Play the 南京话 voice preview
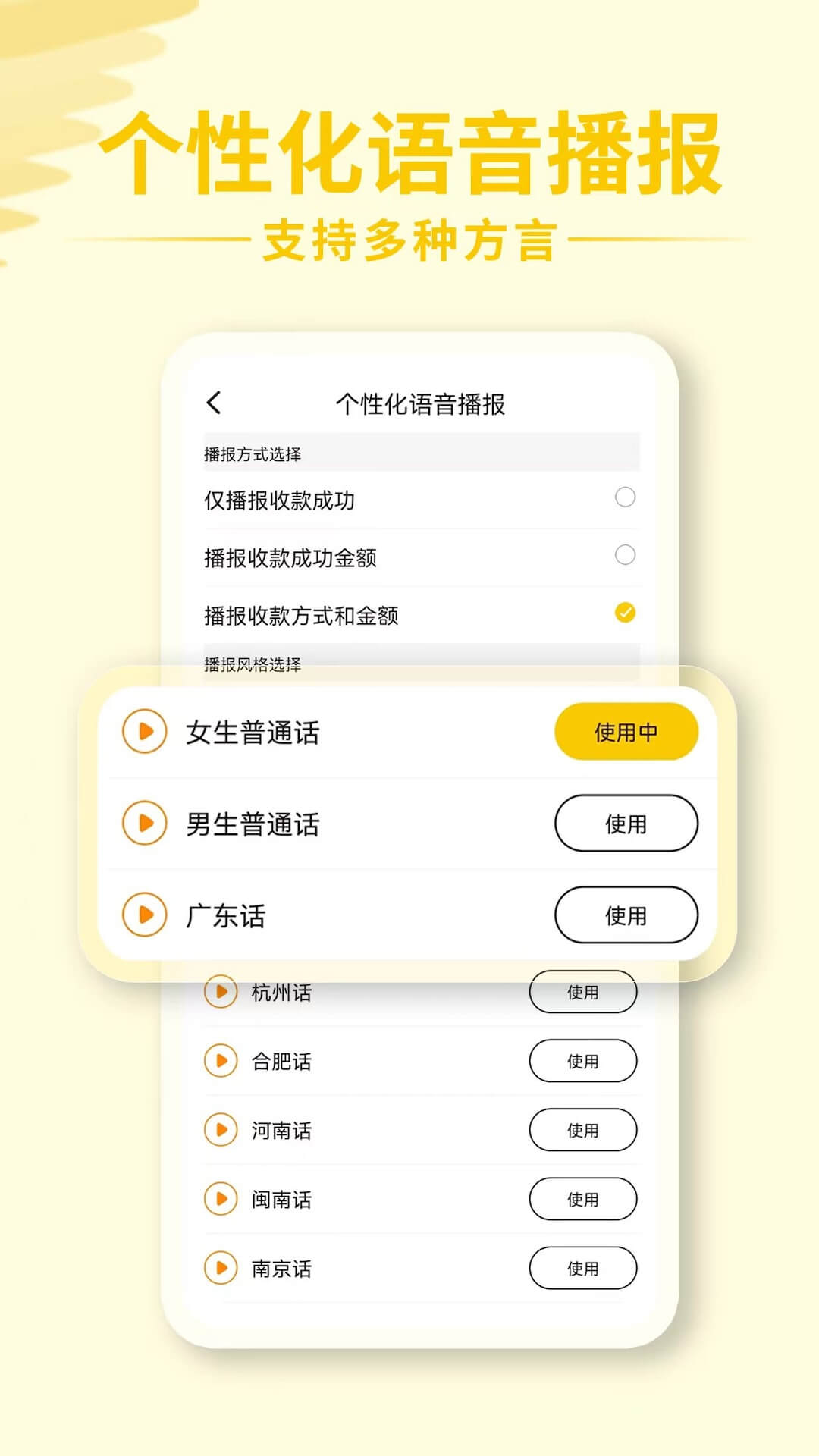The width and height of the screenshot is (819, 1456). pos(219,1267)
